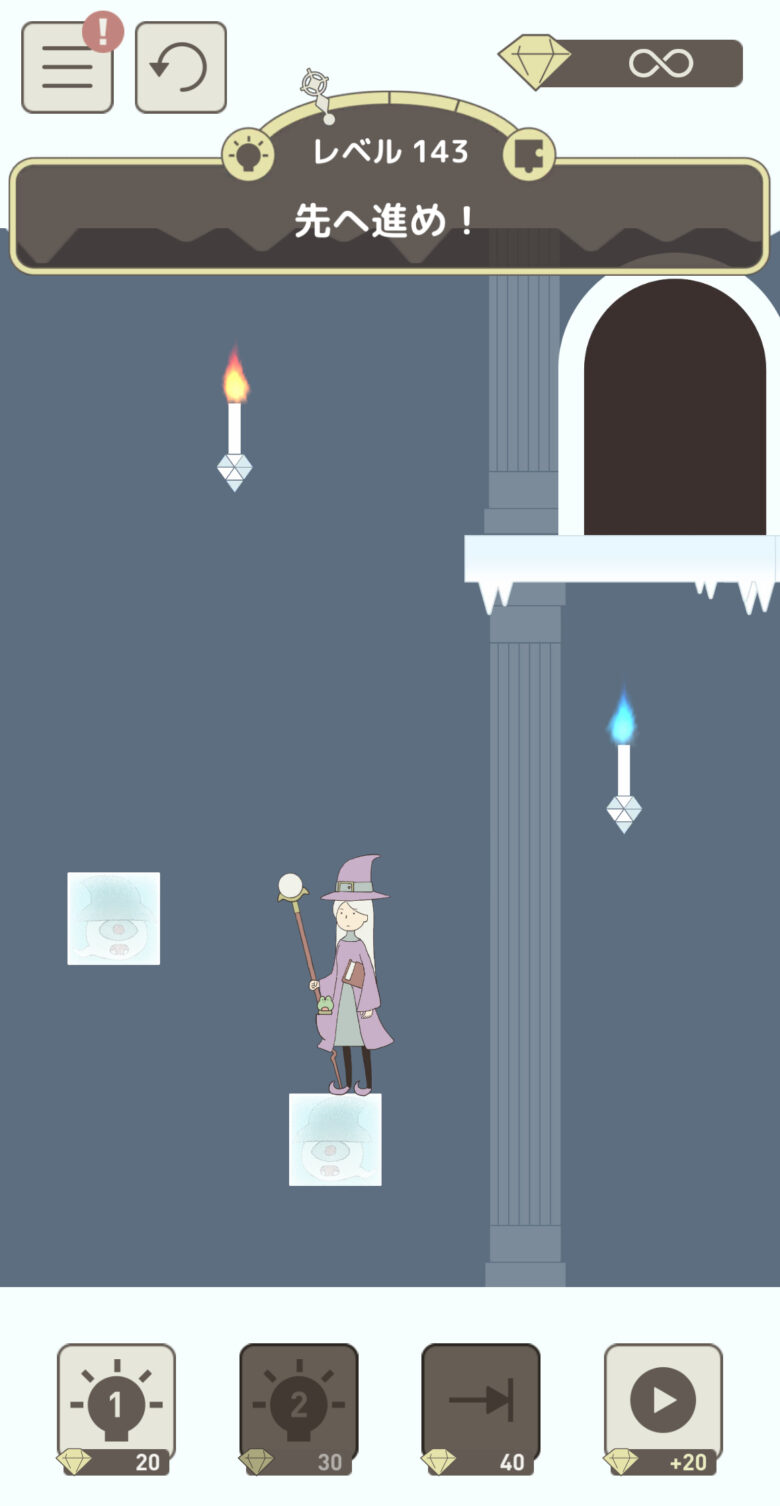Restart the level with the undo arrow

[180, 67]
